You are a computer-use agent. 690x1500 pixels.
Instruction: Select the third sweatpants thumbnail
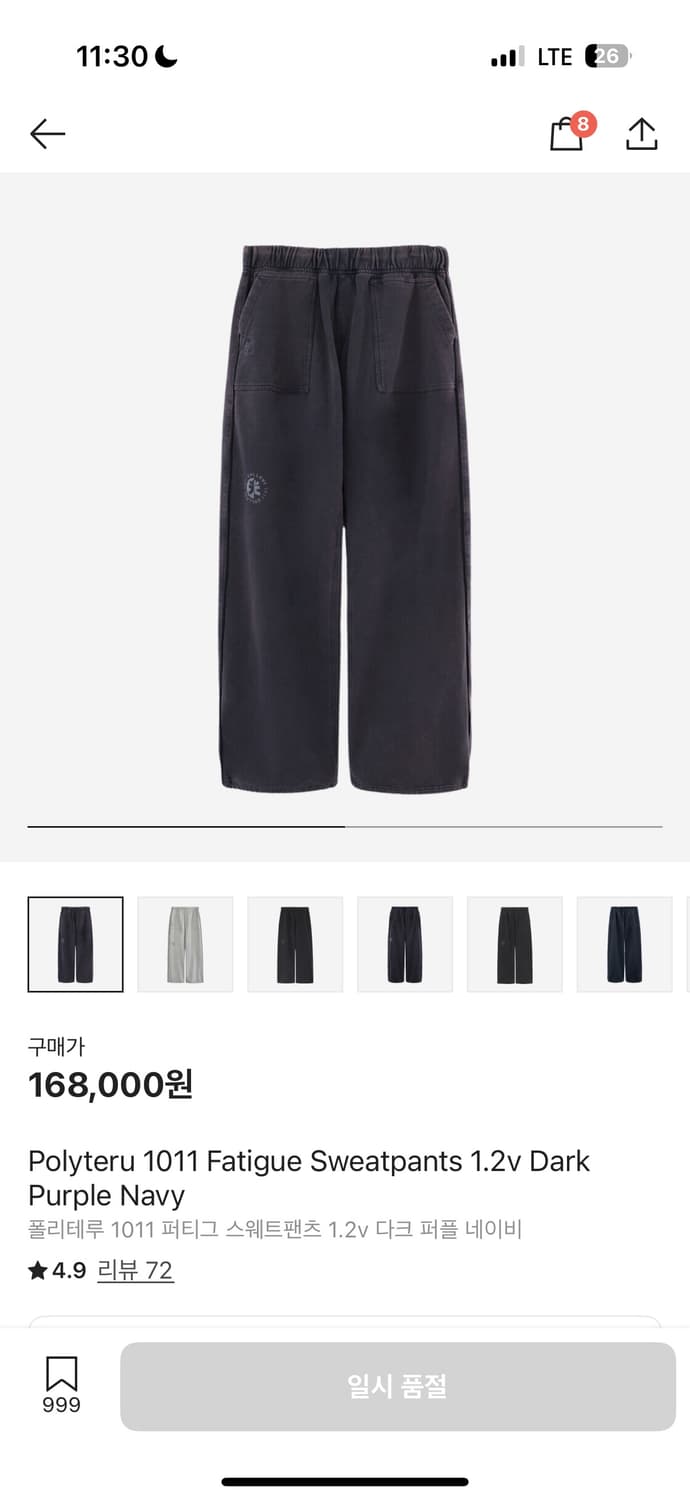[x=295, y=944]
